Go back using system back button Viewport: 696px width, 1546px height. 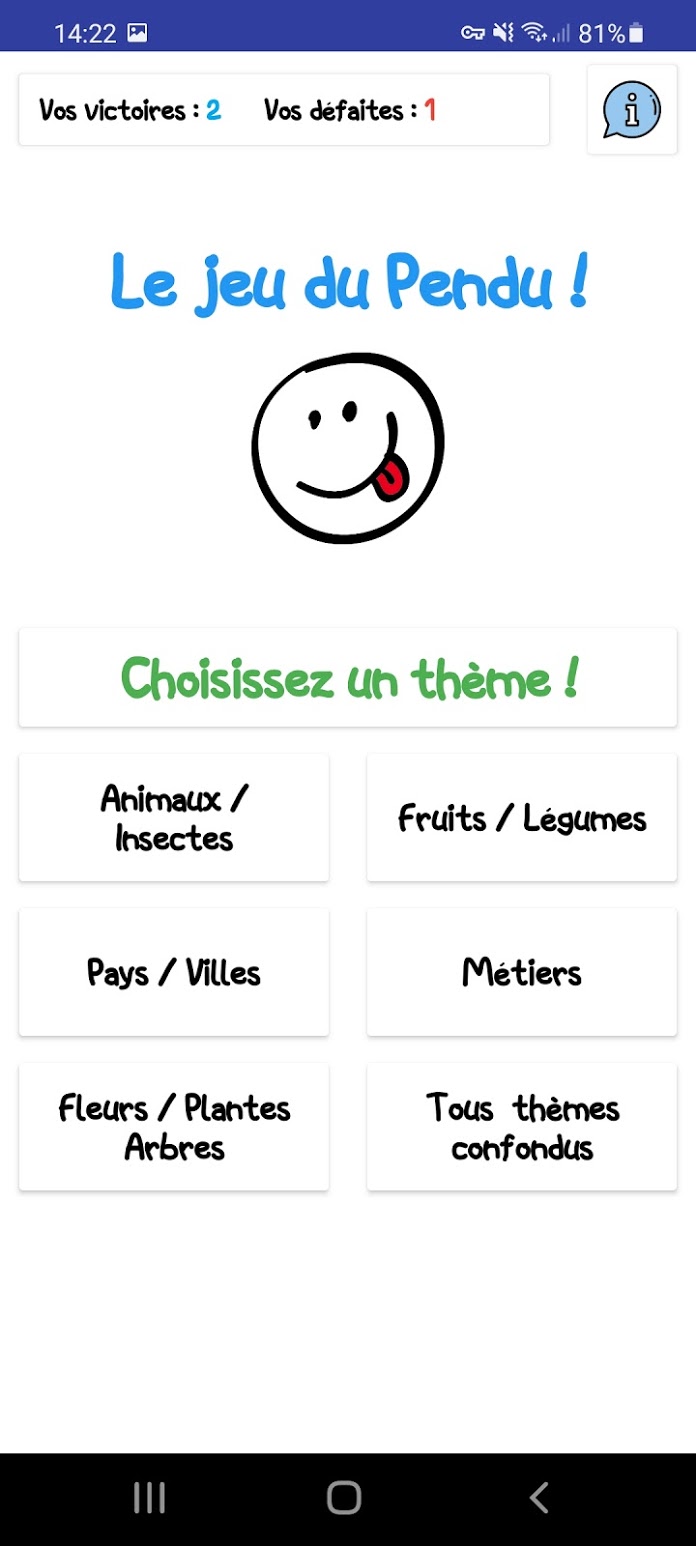539,1497
